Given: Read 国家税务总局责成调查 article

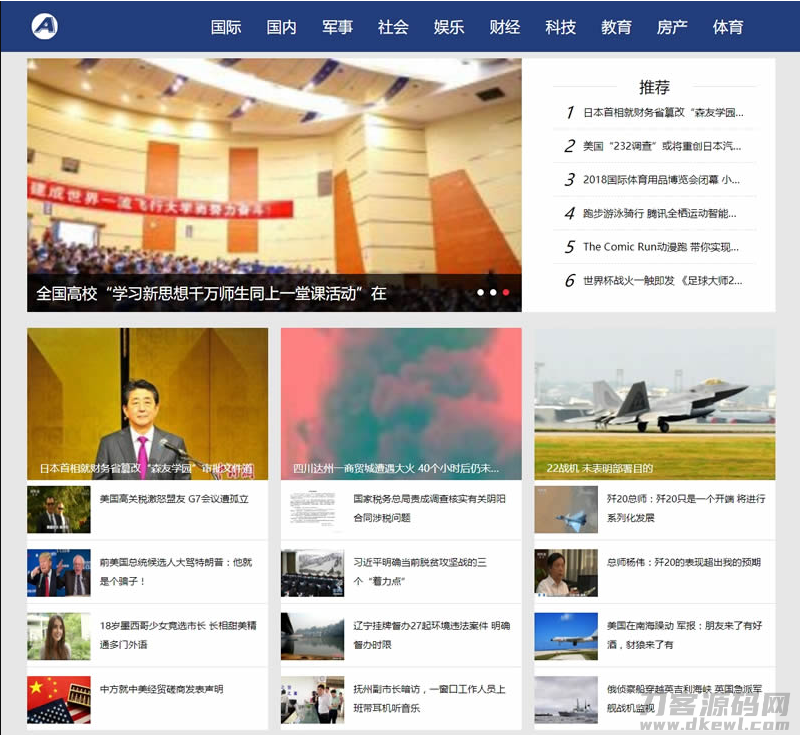Looking at the screenshot, I should [x=429, y=507].
